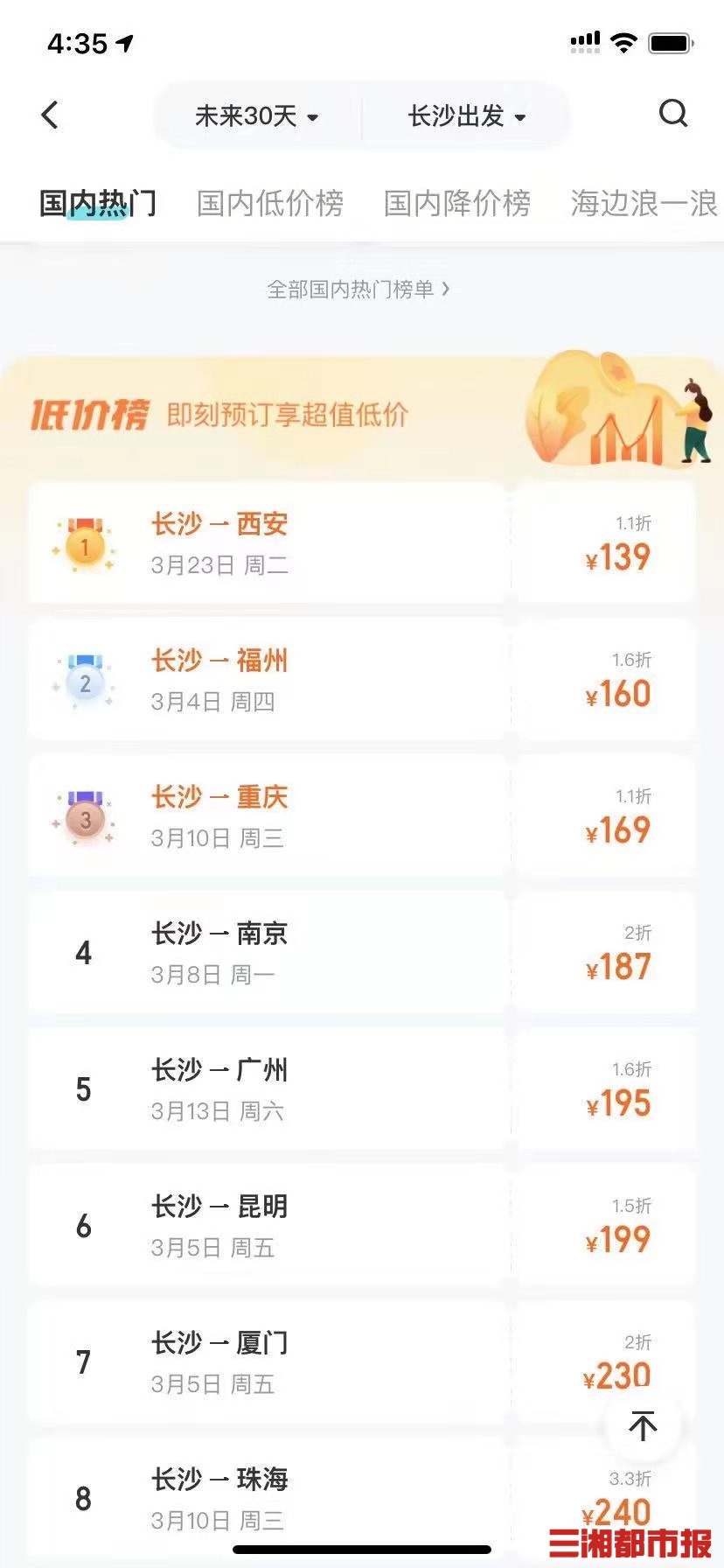The width and height of the screenshot is (724, 1568).
Task: Open the 长沙 – 南京 ¥187 flight deal
Action: coord(350,952)
